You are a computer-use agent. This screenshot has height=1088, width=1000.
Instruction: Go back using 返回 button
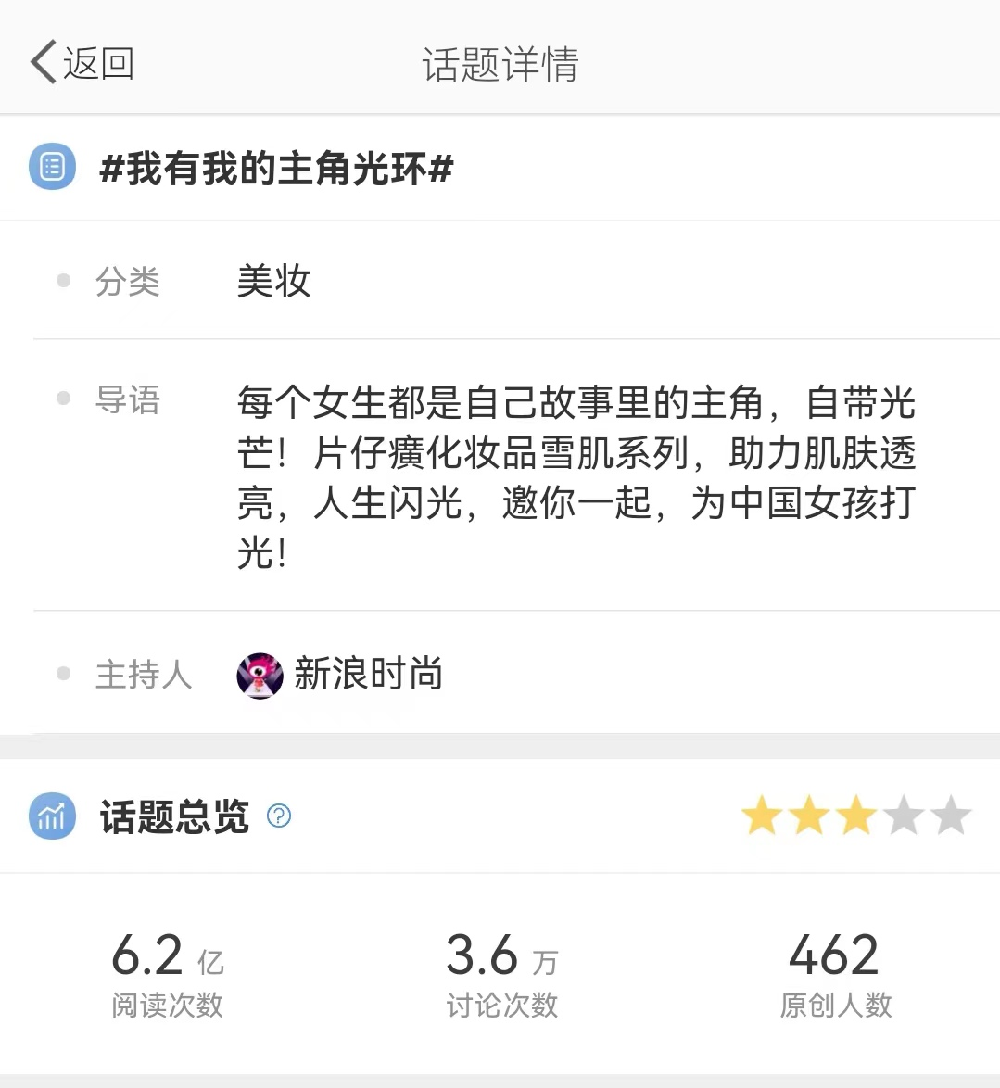82,63
